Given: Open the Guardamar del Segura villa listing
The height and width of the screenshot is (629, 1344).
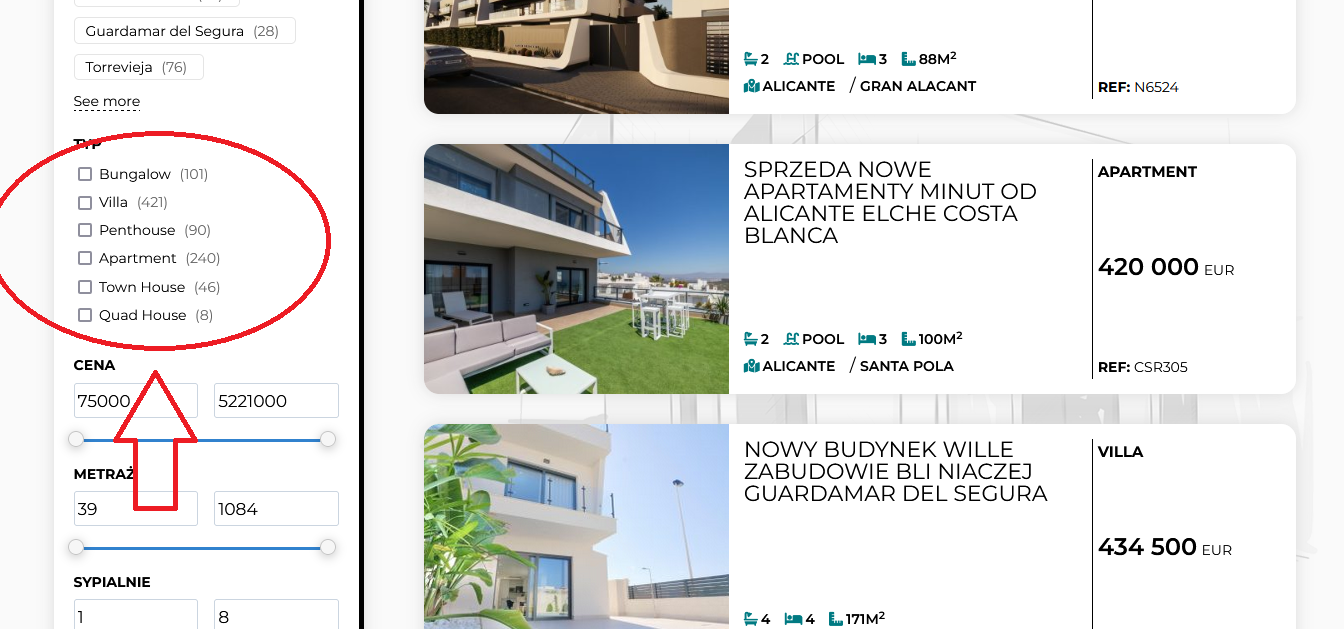Looking at the screenshot, I should pos(895,472).
